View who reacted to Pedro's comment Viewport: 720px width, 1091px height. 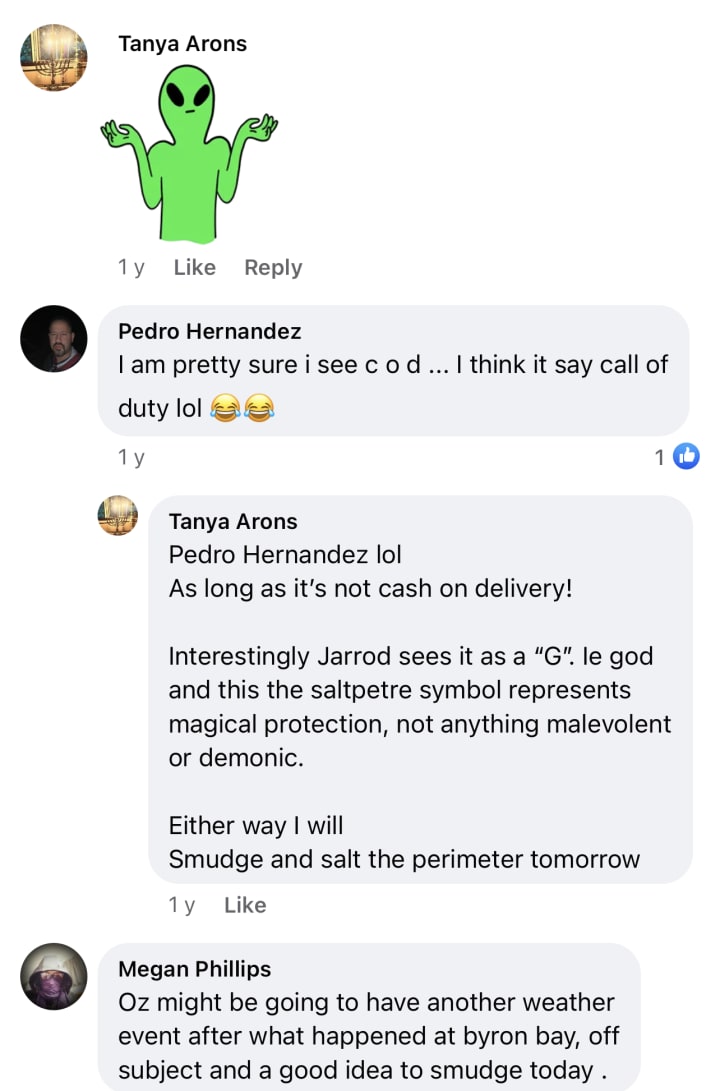pos(676,457)
